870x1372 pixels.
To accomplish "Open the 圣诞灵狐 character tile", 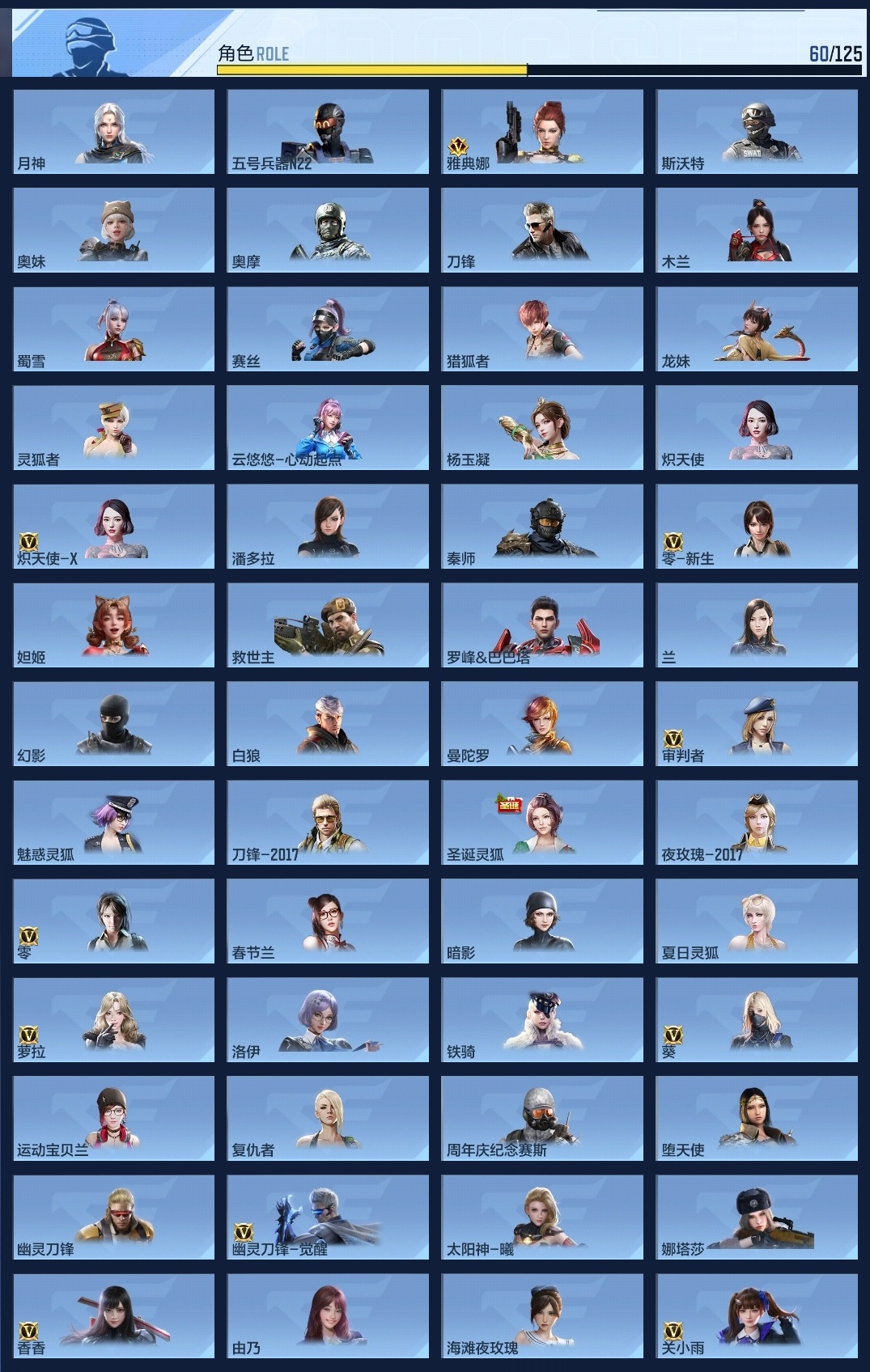I will [542, 822].
